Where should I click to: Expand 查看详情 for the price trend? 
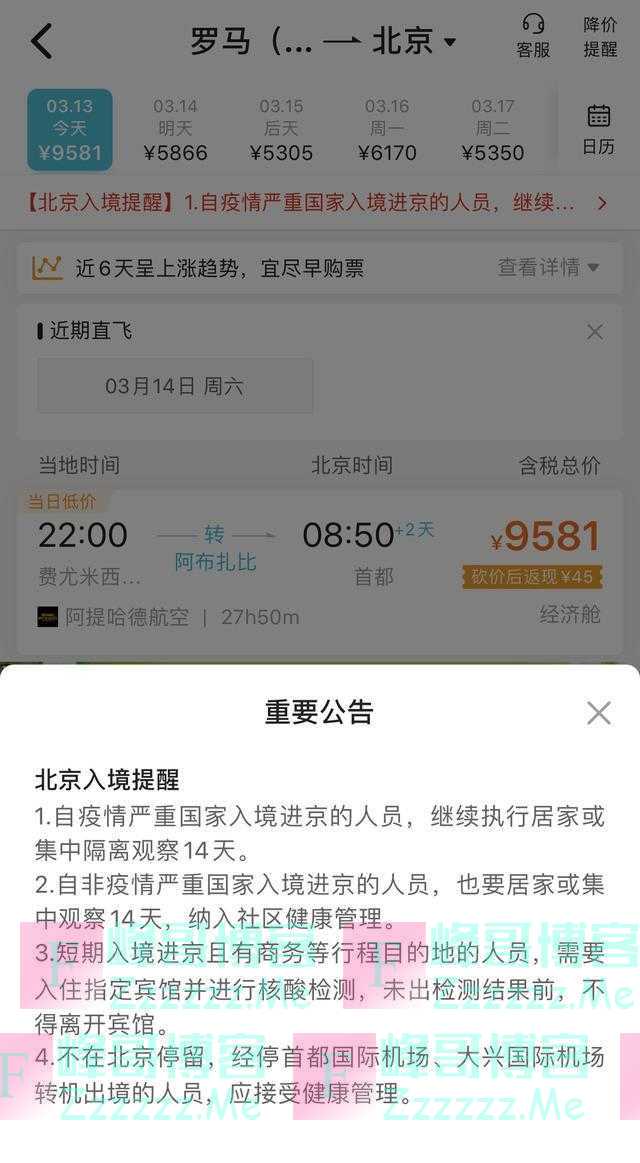[548, 267]
